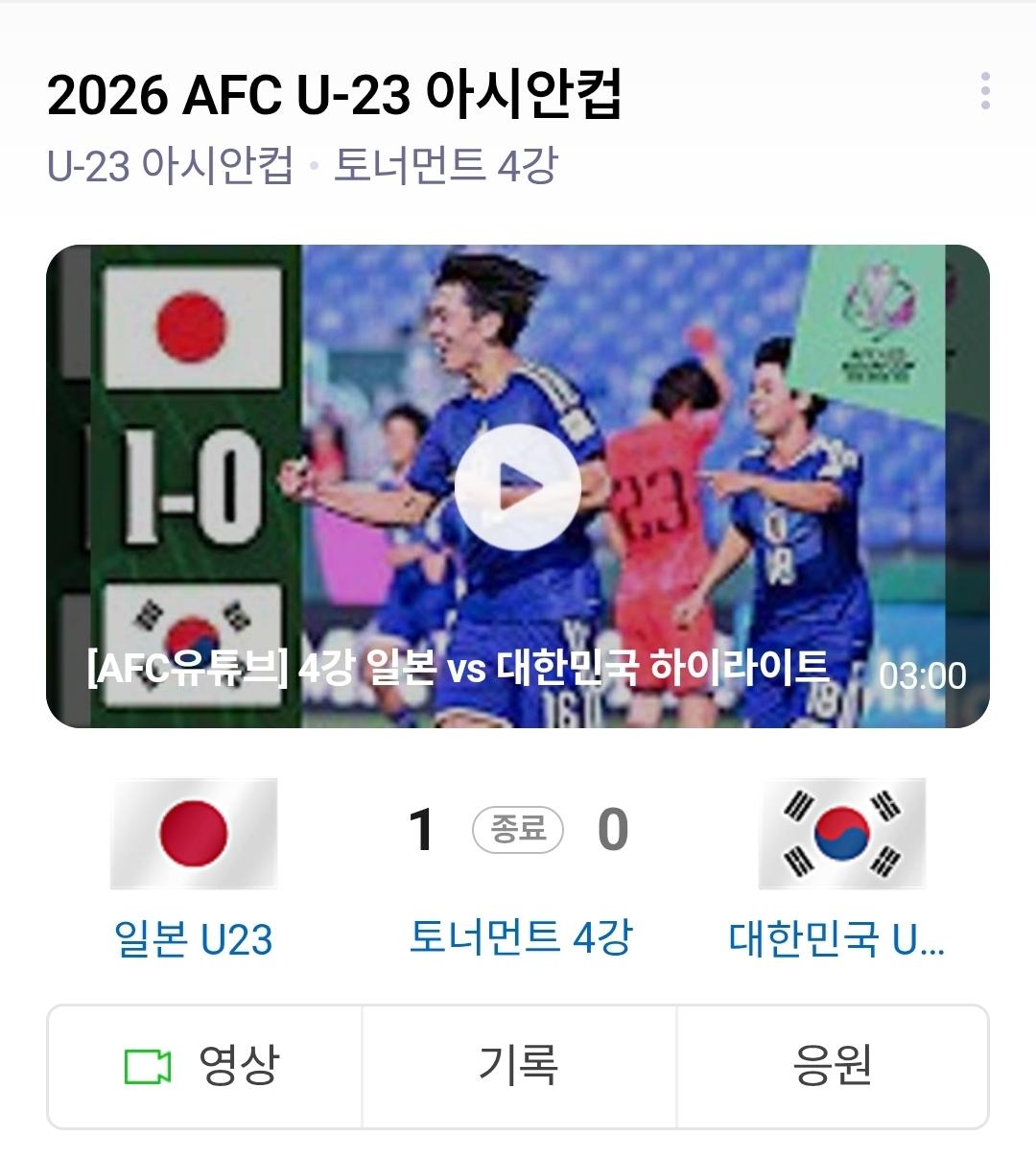Tap the 토너먼트 4강 match link
This screenshot has height=1159, width=1036.
519,936
